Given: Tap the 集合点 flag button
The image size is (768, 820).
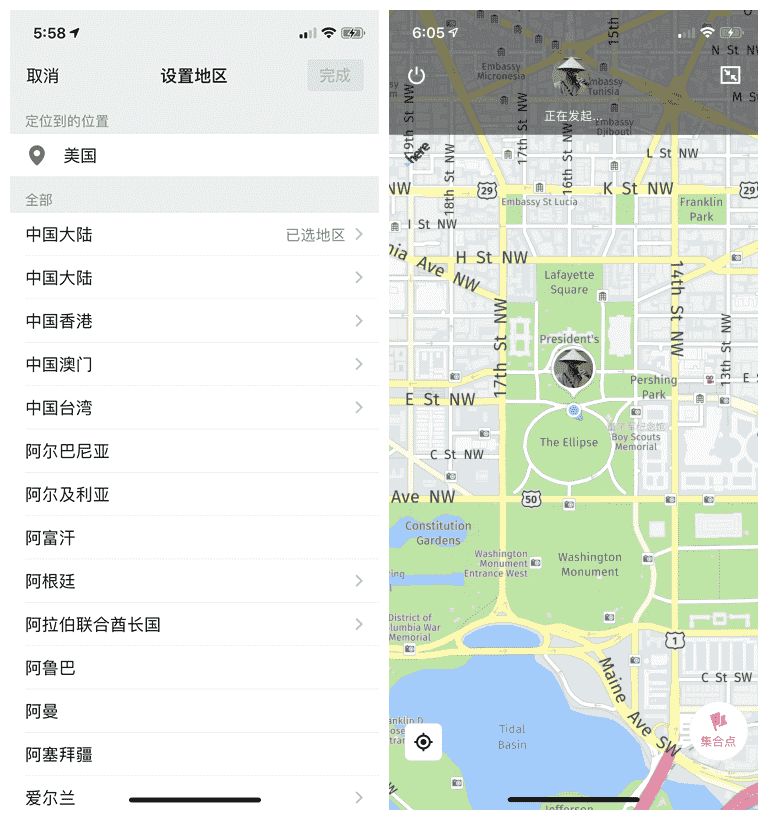Looking at the screenshot, I should point(720,733).
